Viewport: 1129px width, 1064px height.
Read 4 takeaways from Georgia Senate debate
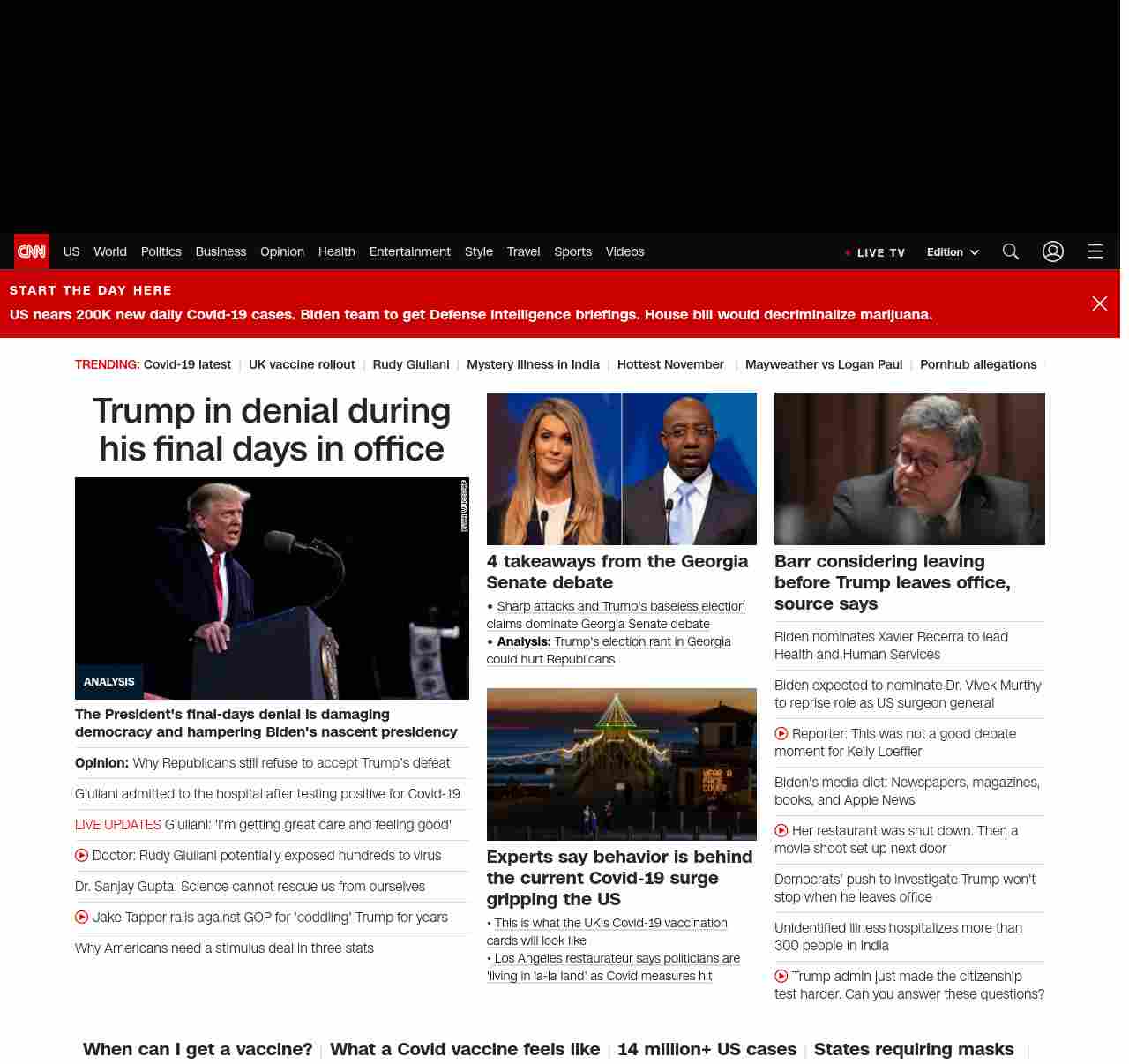click(617, 572)
